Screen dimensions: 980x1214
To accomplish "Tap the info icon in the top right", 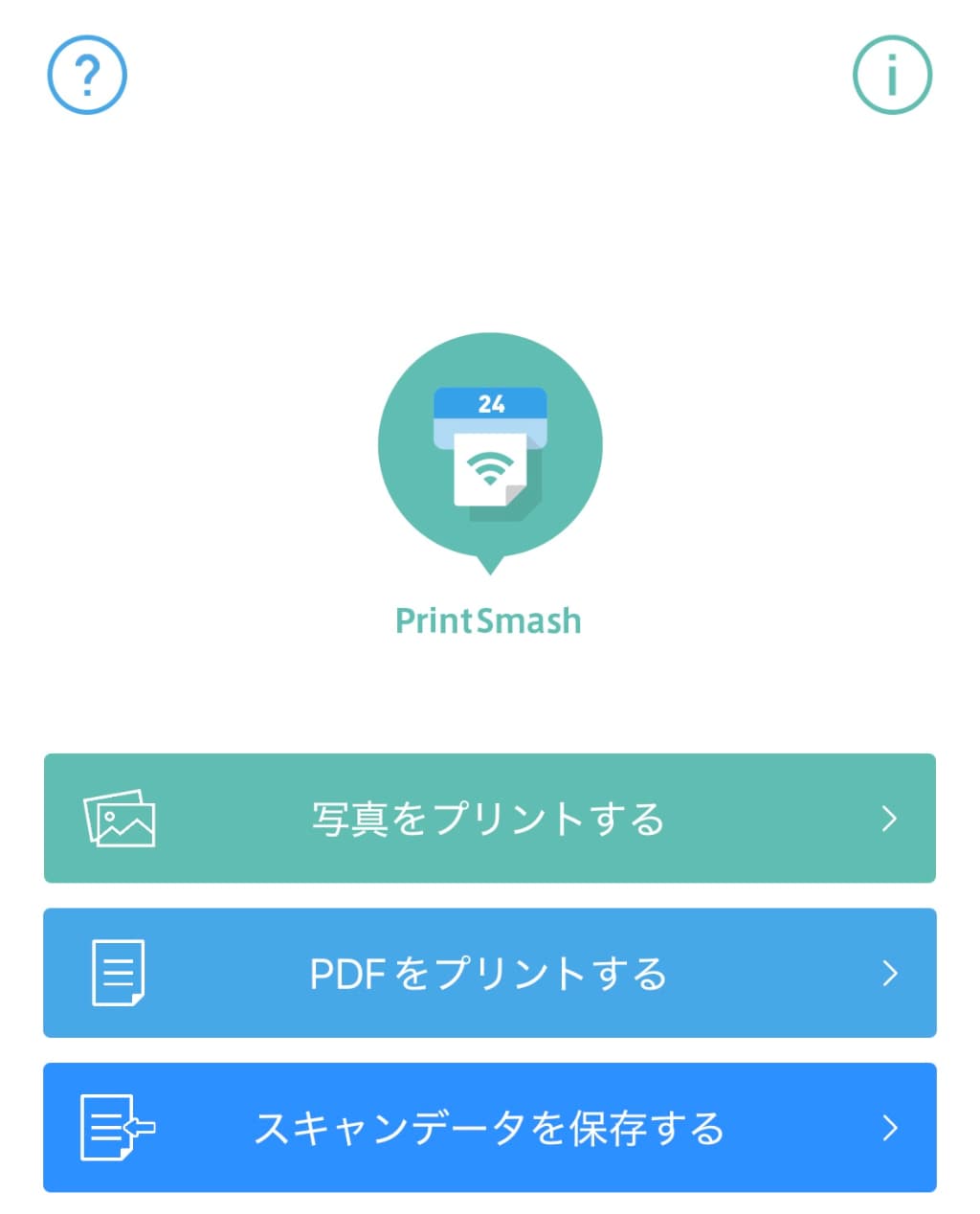I will point(892,73).
